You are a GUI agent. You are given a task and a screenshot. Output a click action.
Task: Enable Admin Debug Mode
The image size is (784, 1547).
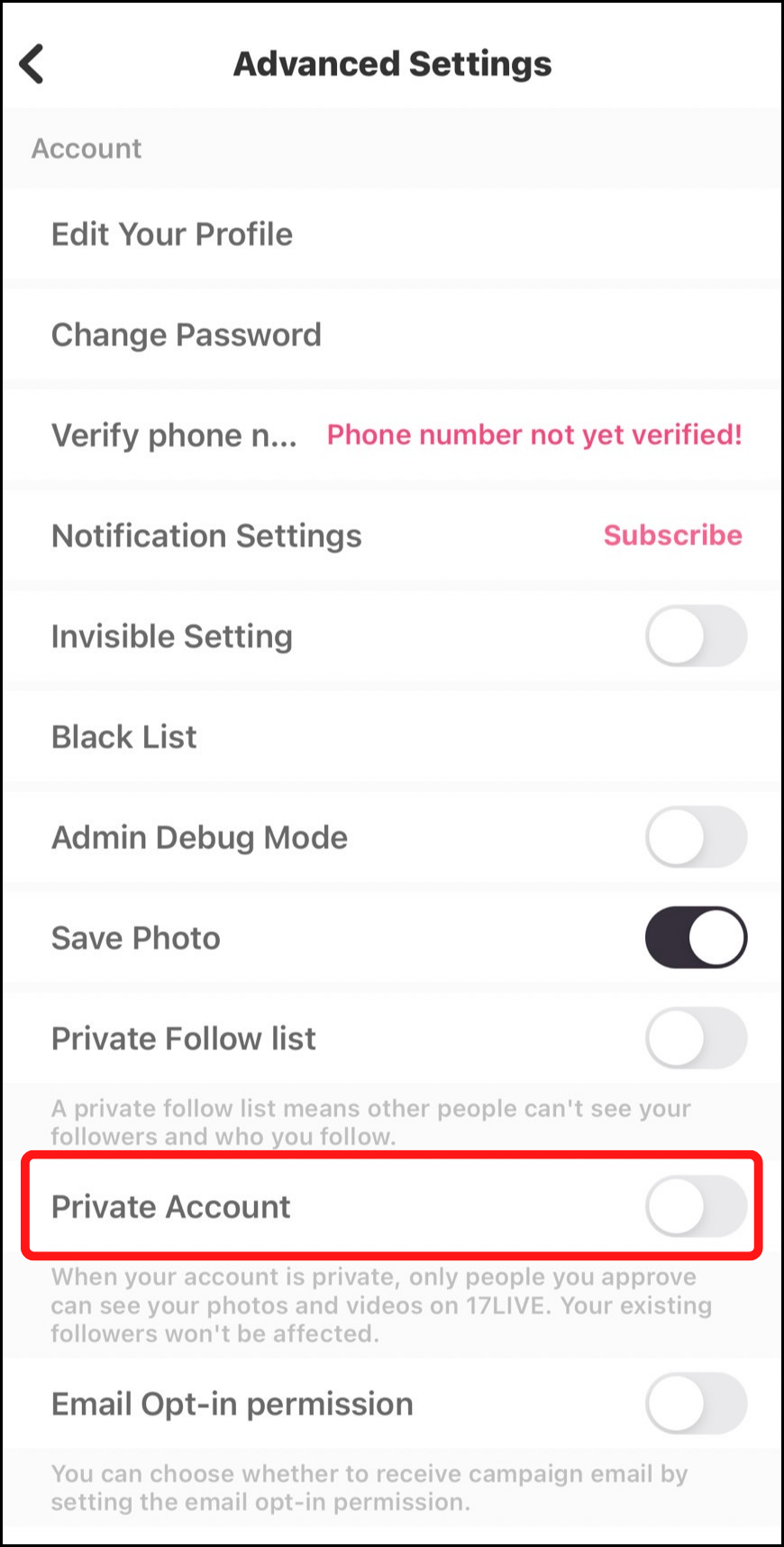click(x=695, y=838)
